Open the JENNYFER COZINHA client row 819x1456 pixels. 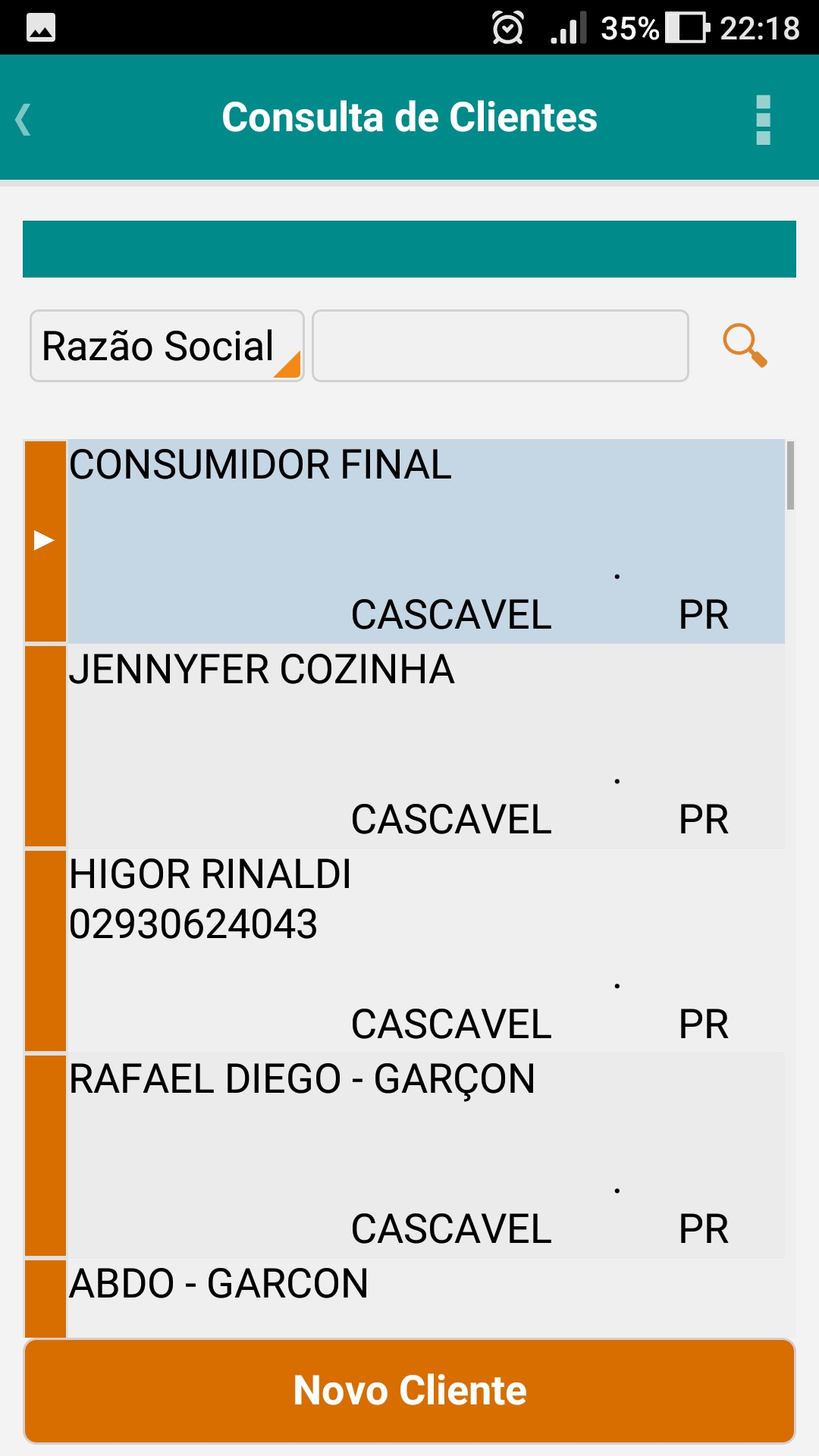(x=405, y=746)
